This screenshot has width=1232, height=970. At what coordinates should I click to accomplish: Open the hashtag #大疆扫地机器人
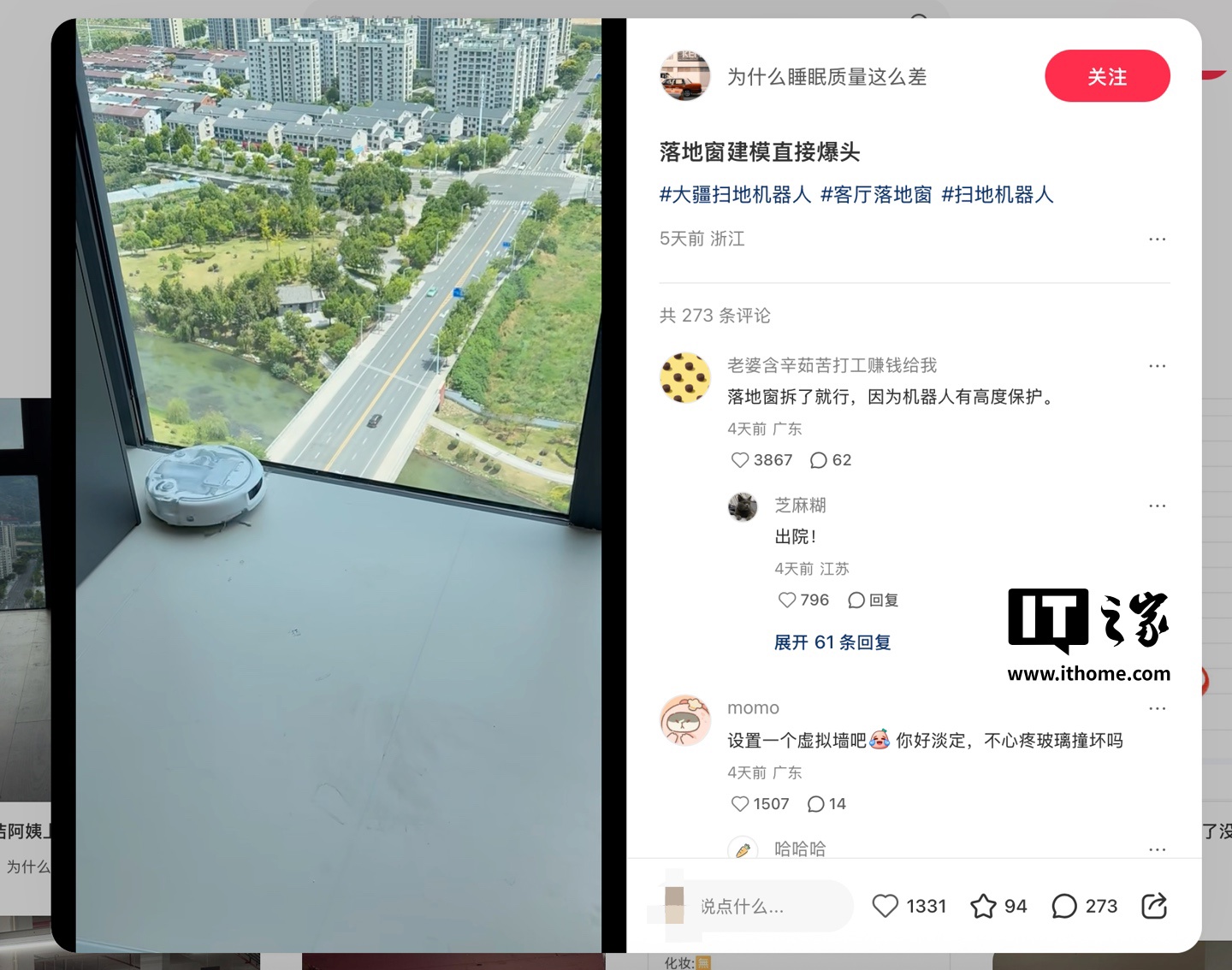(x=735, y=195)
